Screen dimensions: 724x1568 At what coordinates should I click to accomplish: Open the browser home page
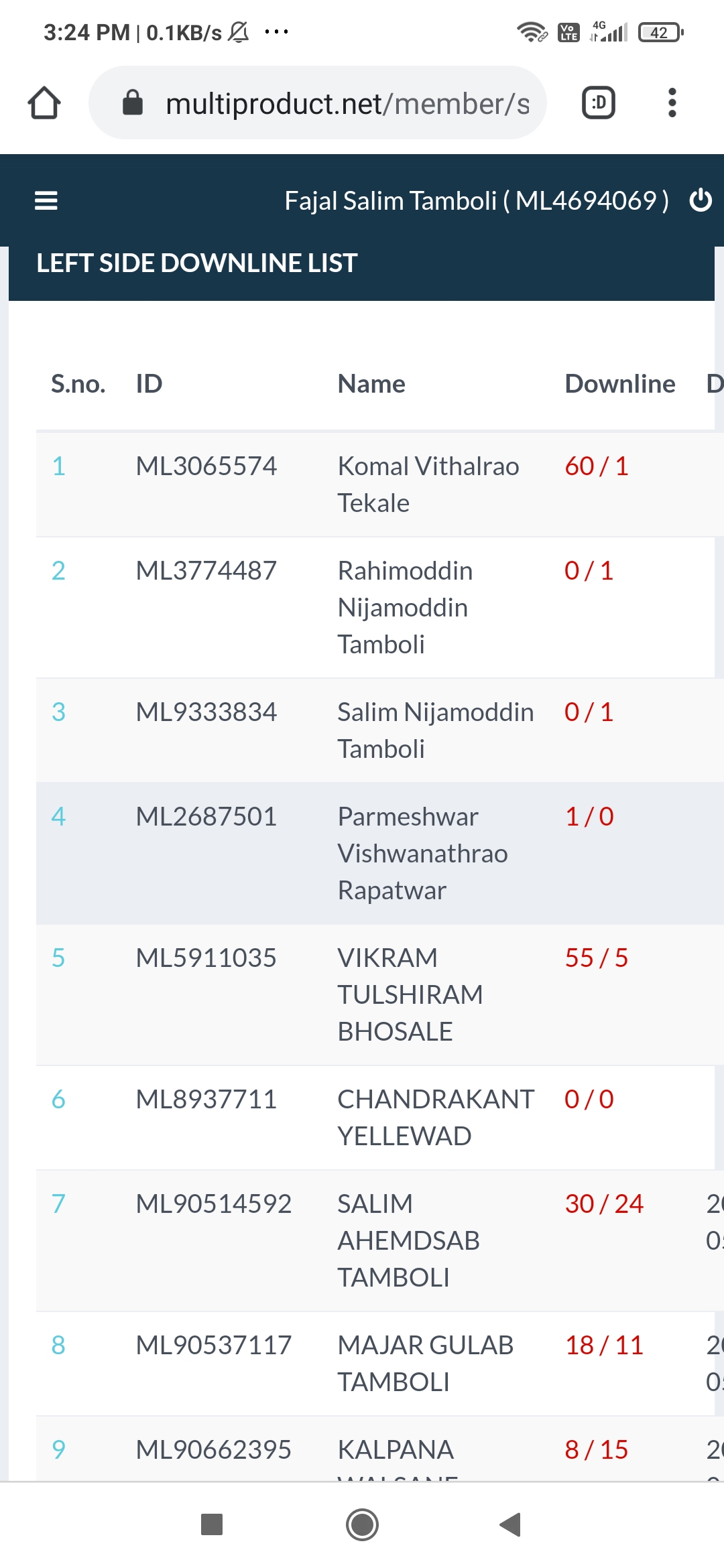(x=44, y=103)
